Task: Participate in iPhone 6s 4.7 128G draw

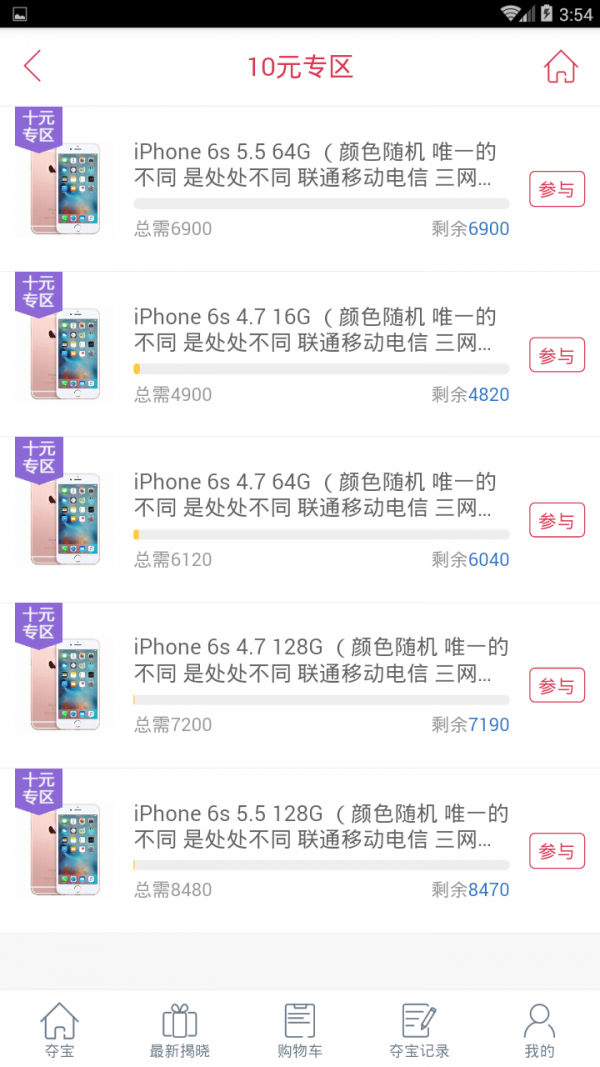Action: pyautogui.click(x=556, y=686)
